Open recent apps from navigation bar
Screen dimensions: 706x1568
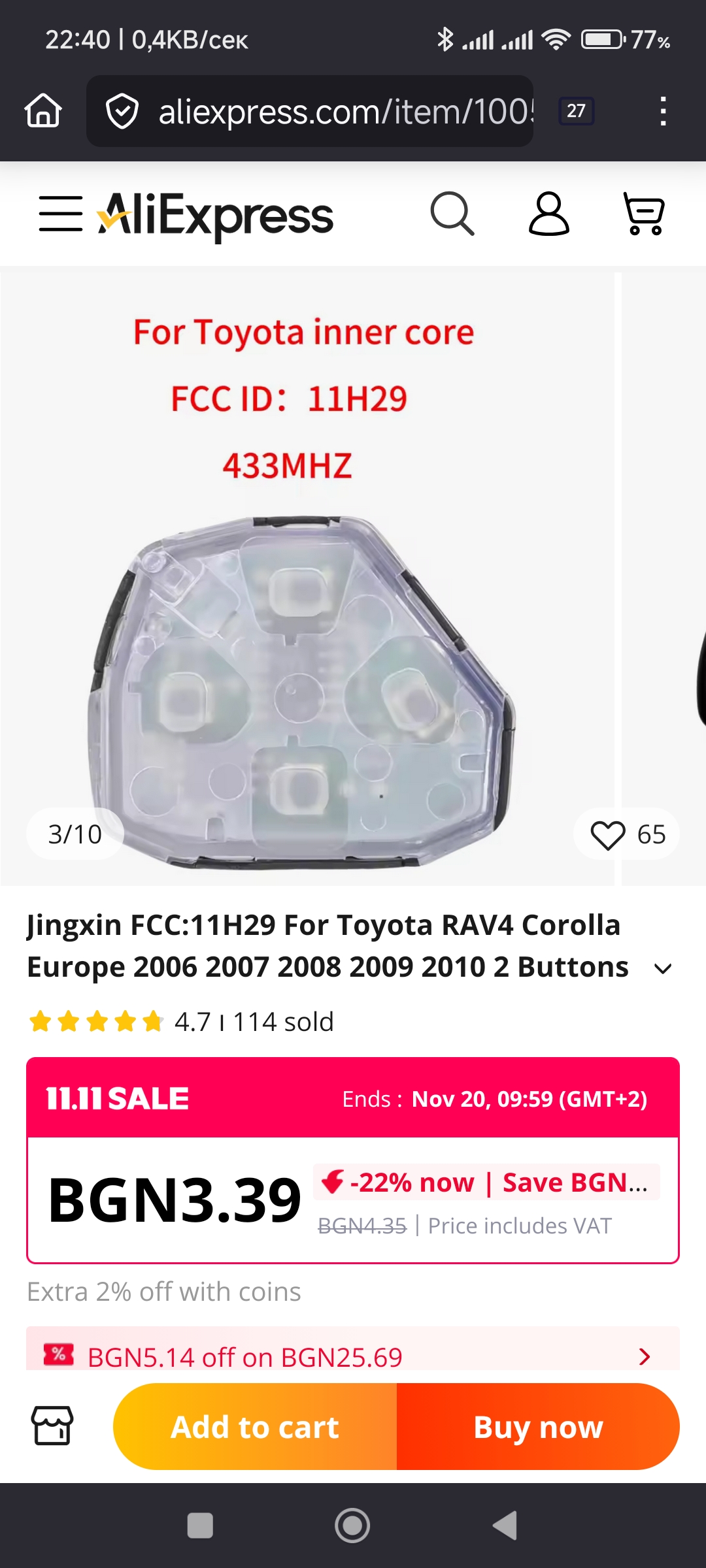pos(200,1526)
